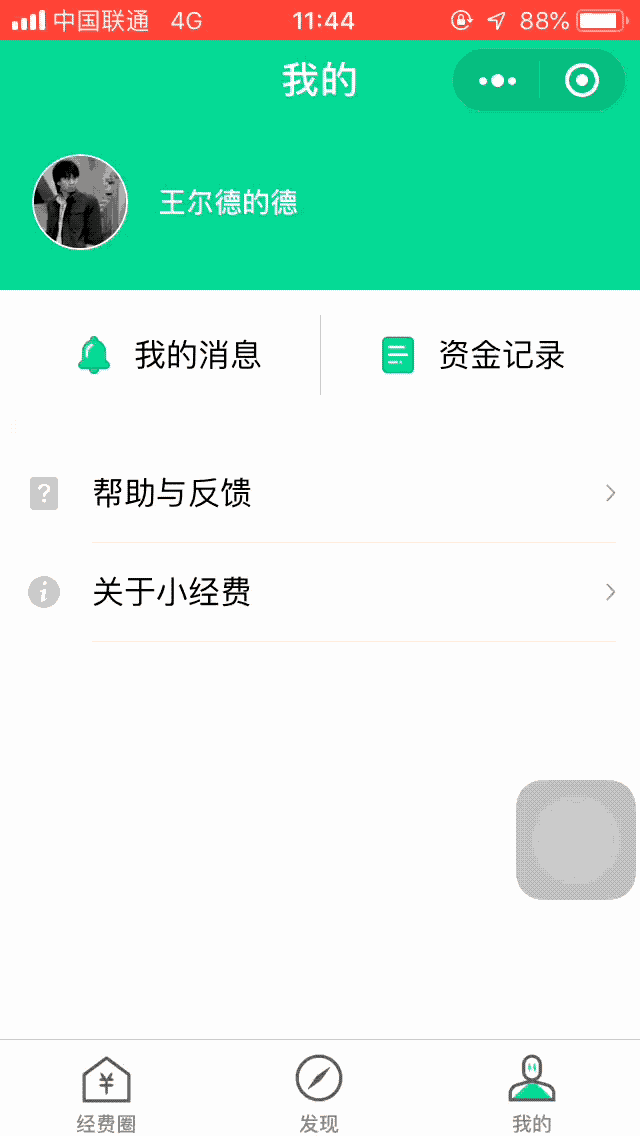This screenshot has width=640, height=1136.
Task: Close the mini program via the circle icon
Action: coord(582,80)
